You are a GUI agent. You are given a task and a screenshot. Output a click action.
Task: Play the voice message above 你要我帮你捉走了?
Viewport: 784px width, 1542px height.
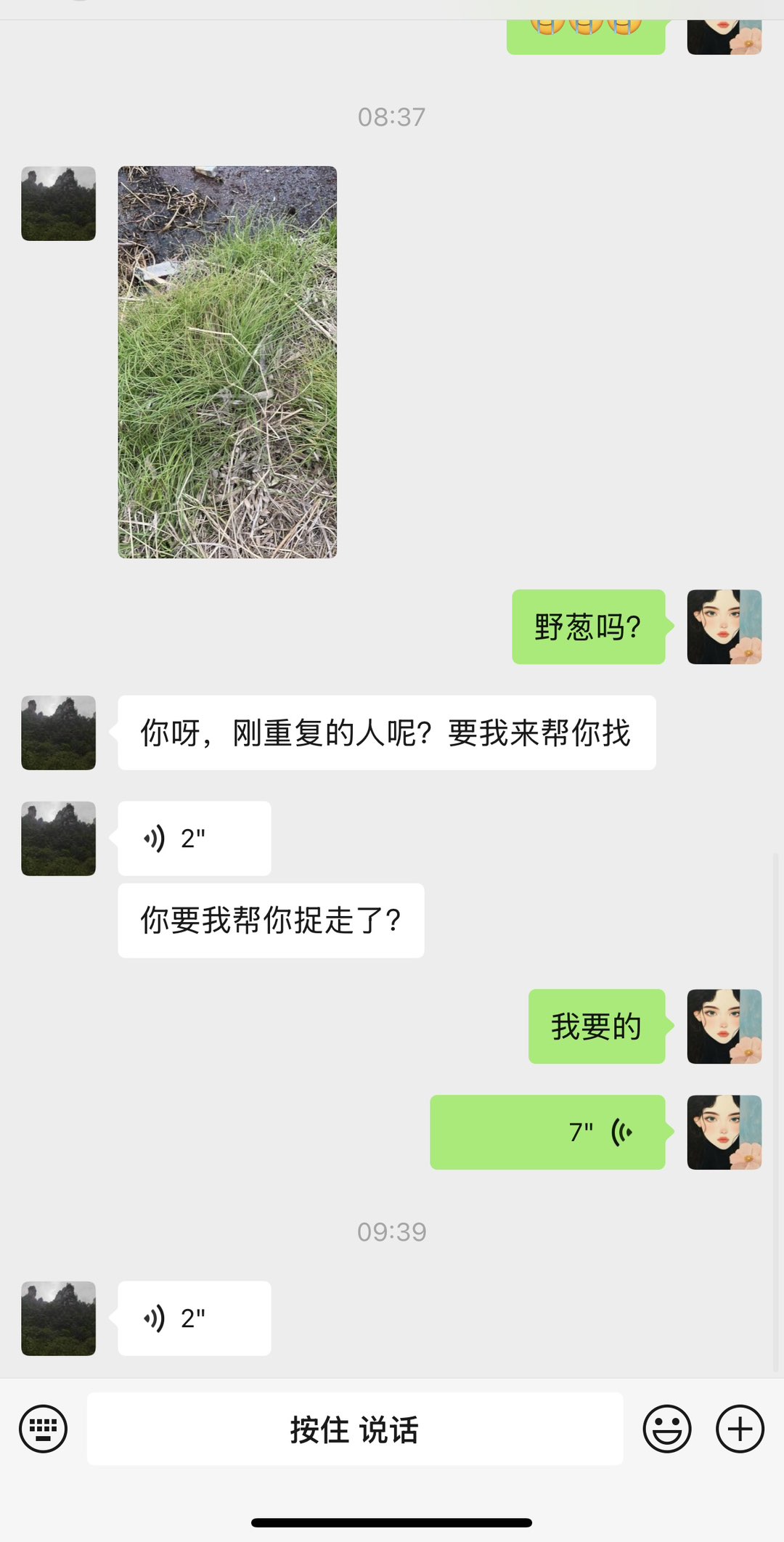[195, 838]
